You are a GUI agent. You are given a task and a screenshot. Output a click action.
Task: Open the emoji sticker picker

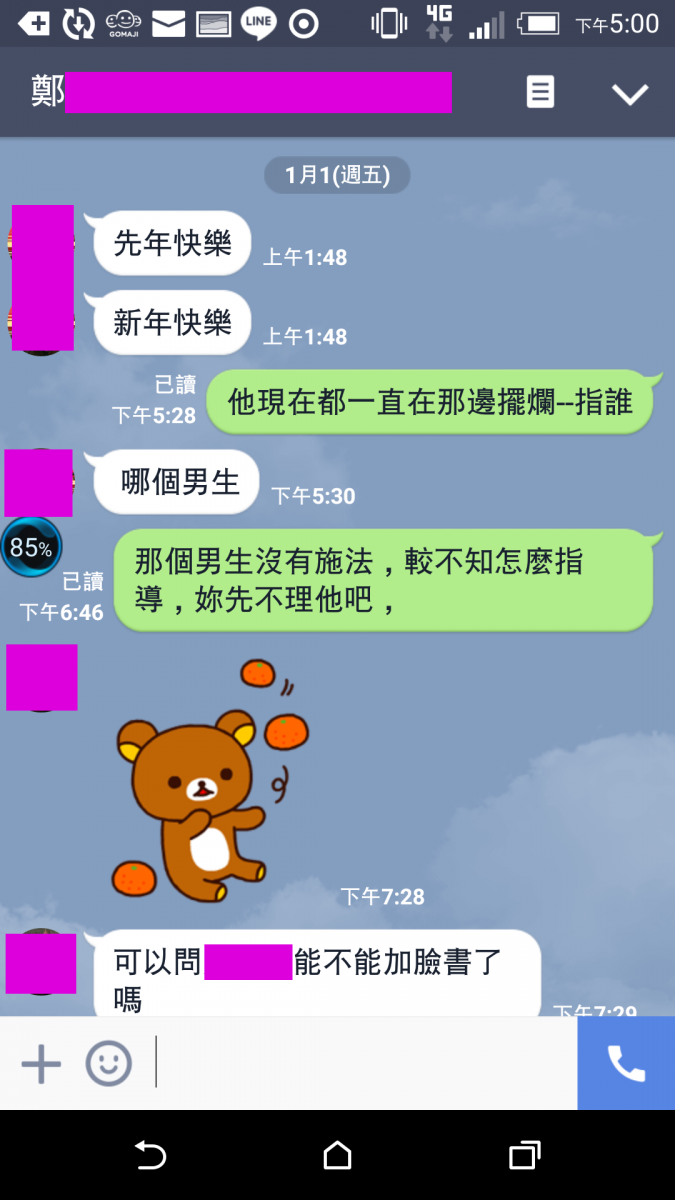tap(108, 1063)
